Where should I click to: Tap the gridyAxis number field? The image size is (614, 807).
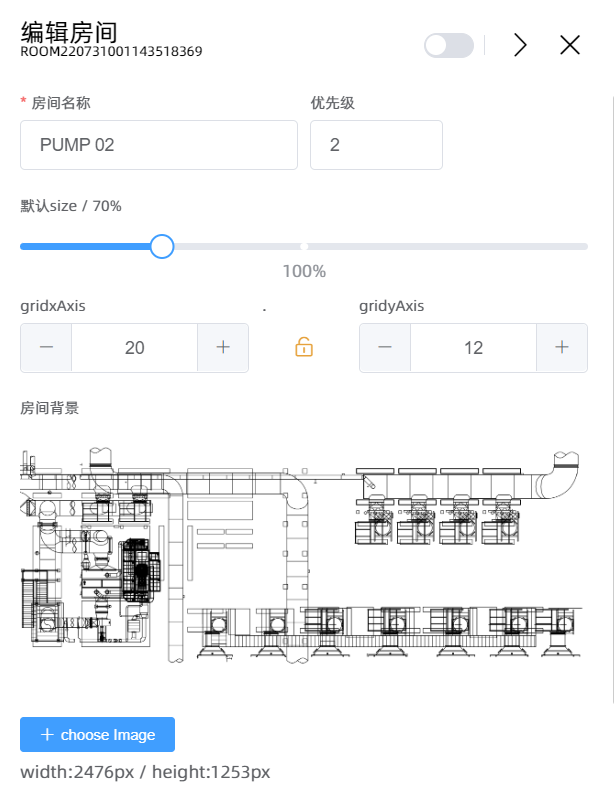[473, 348]
